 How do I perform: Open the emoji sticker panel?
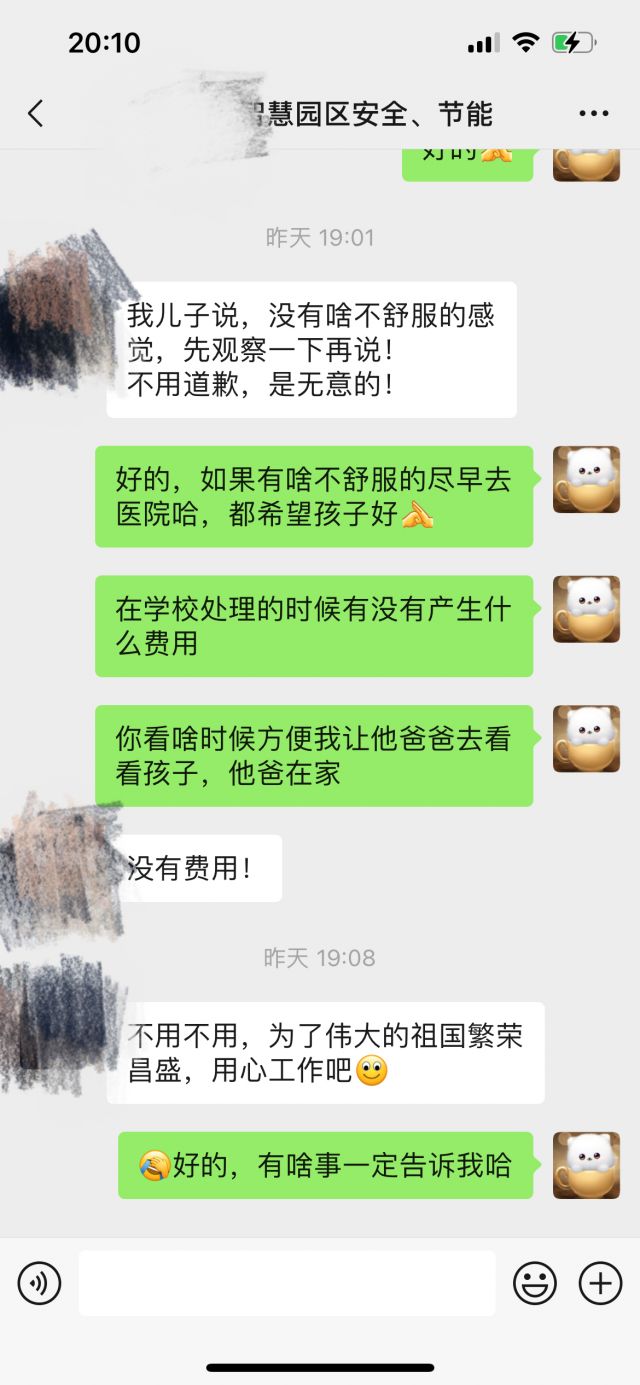pyautogui.click(x=535, y=1283)
